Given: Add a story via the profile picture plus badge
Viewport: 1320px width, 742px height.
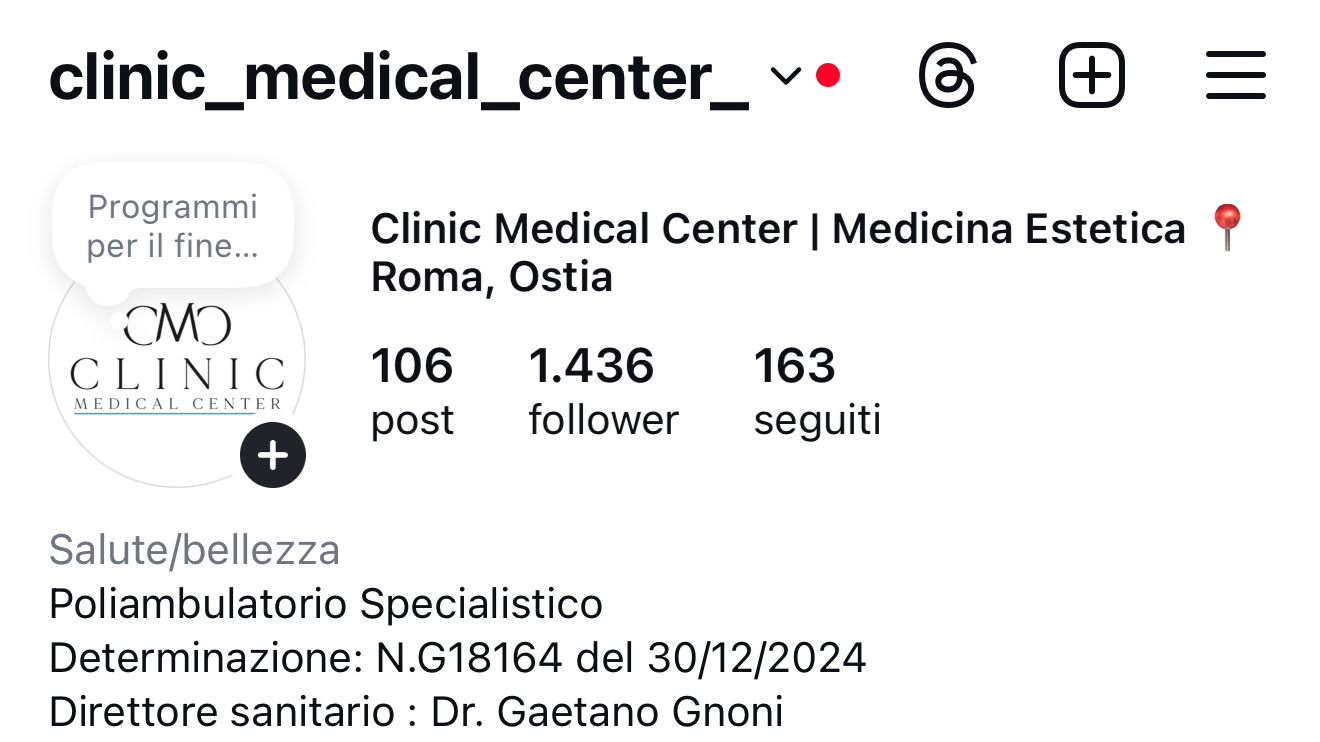Looking at the screenshot, I should (273, 456).
